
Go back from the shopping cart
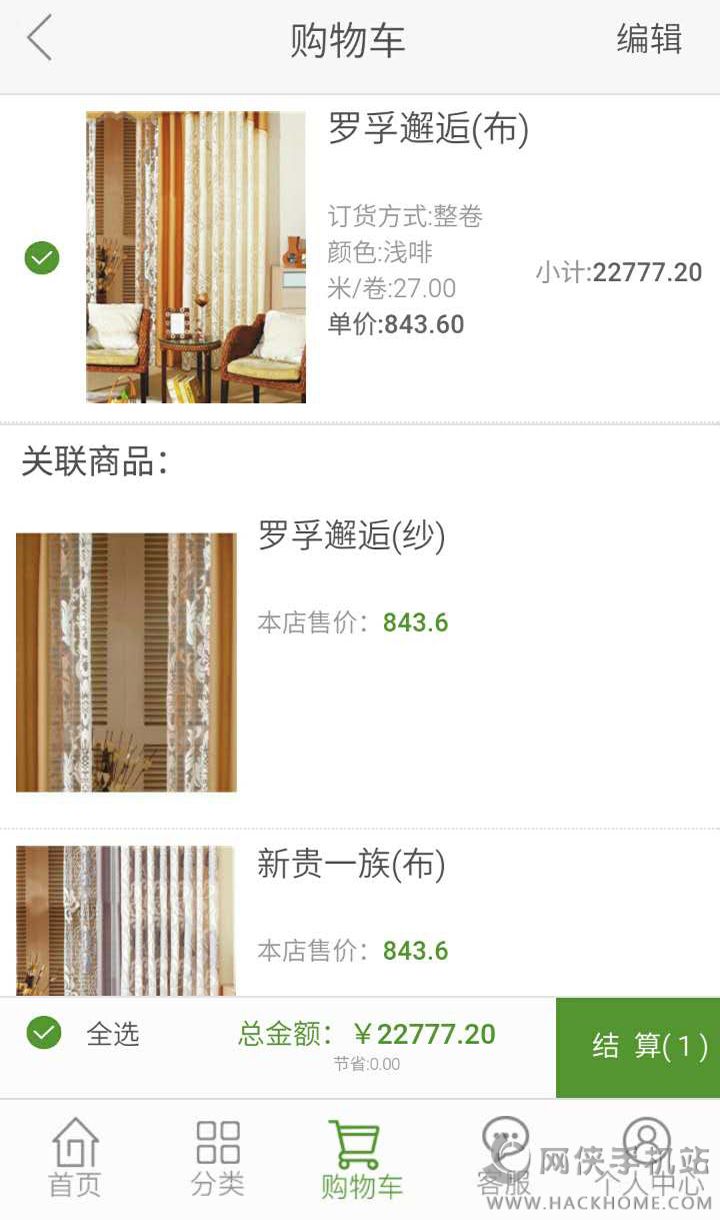tap(40, 40)
